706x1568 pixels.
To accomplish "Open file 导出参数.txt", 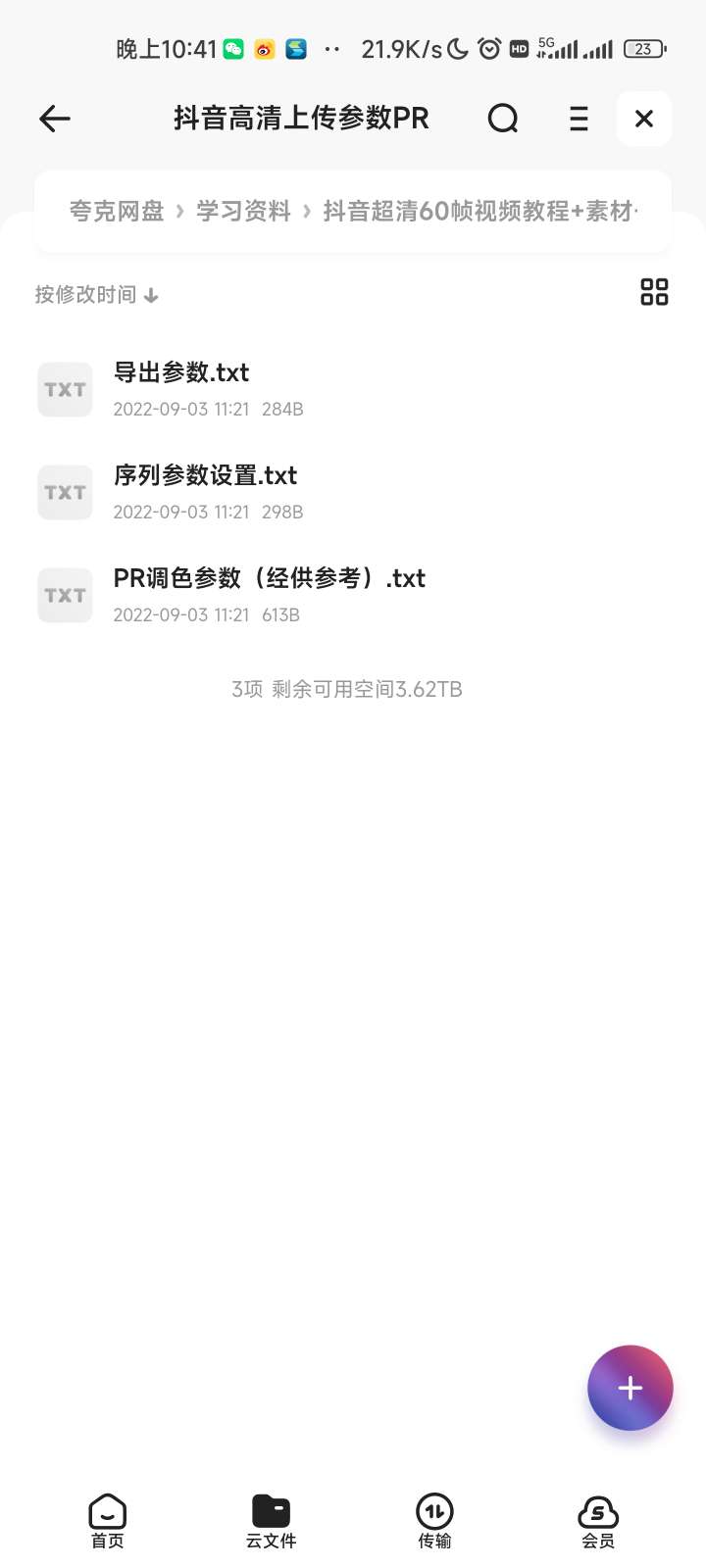I will click(353, 389).
